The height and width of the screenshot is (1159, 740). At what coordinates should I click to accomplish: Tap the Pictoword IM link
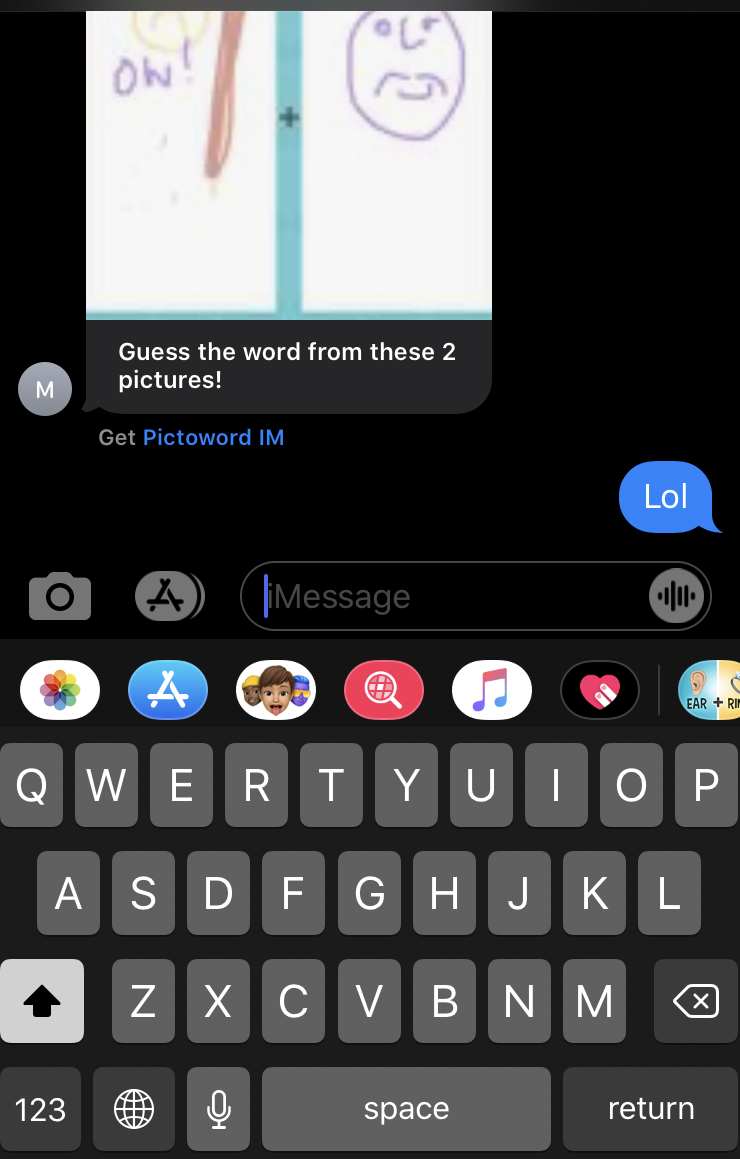(213, 437)
